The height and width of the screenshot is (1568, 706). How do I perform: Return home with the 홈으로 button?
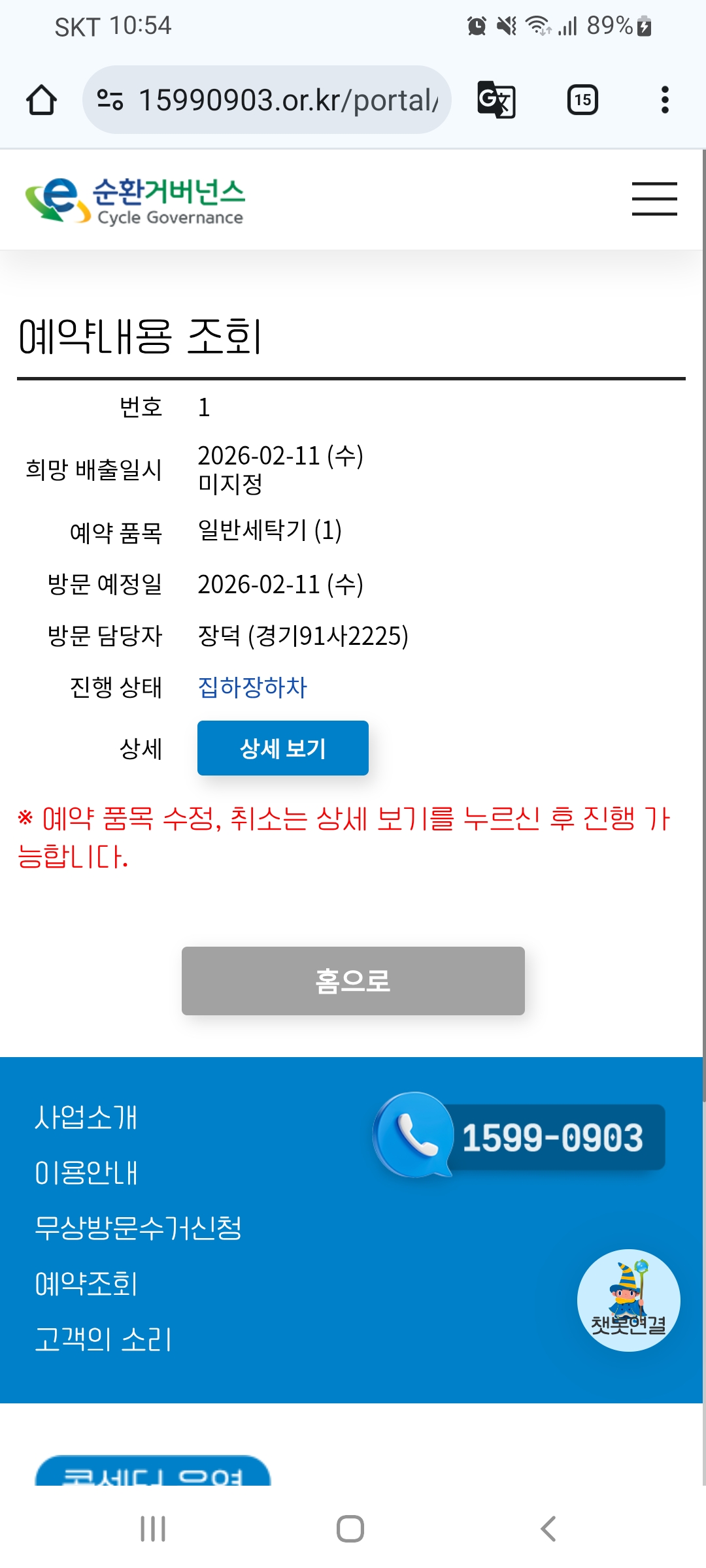click(353, 981)
